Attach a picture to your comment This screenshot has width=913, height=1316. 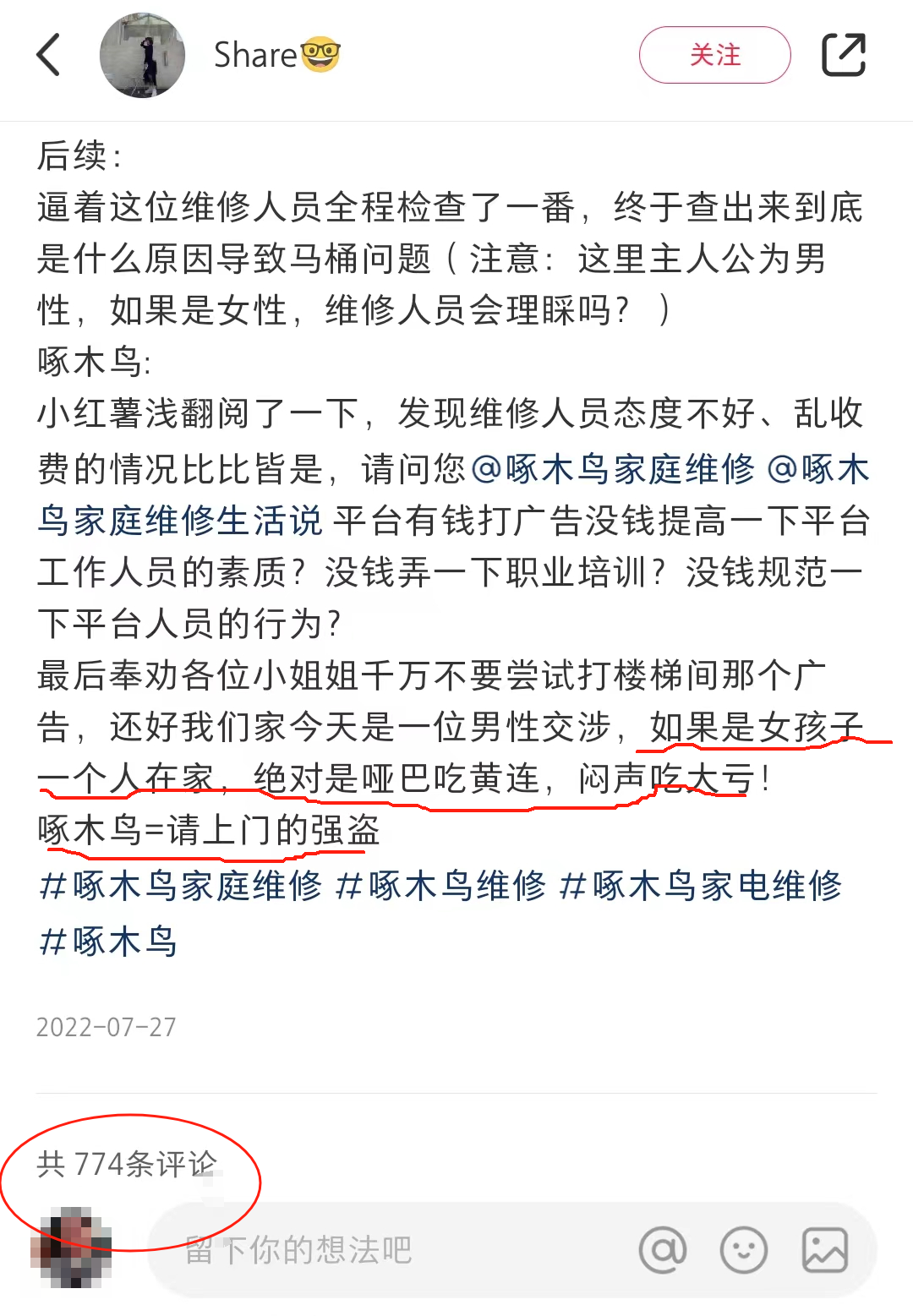pyautogui.click(x=825, y=1250)
